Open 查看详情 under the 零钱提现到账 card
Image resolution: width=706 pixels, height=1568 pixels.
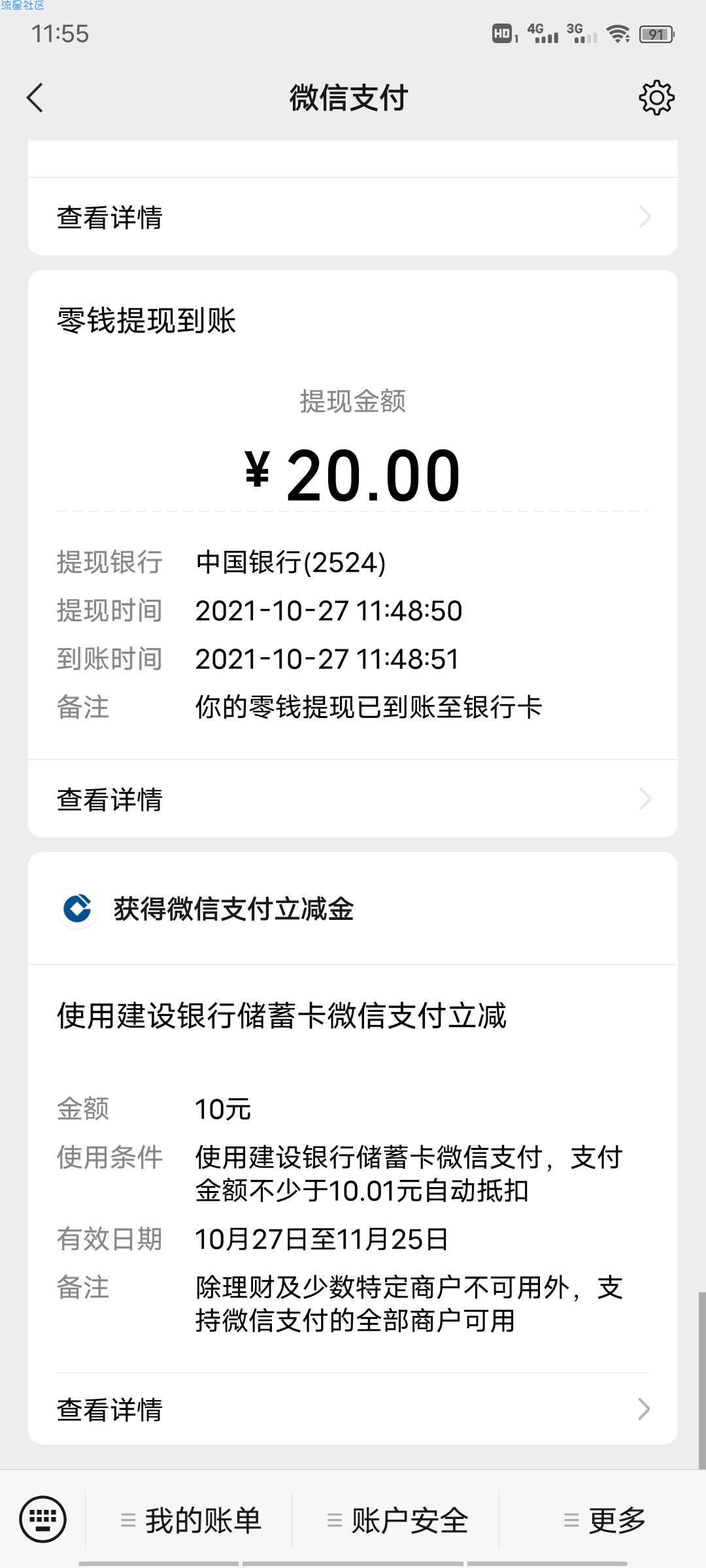(x=353, y=799)
